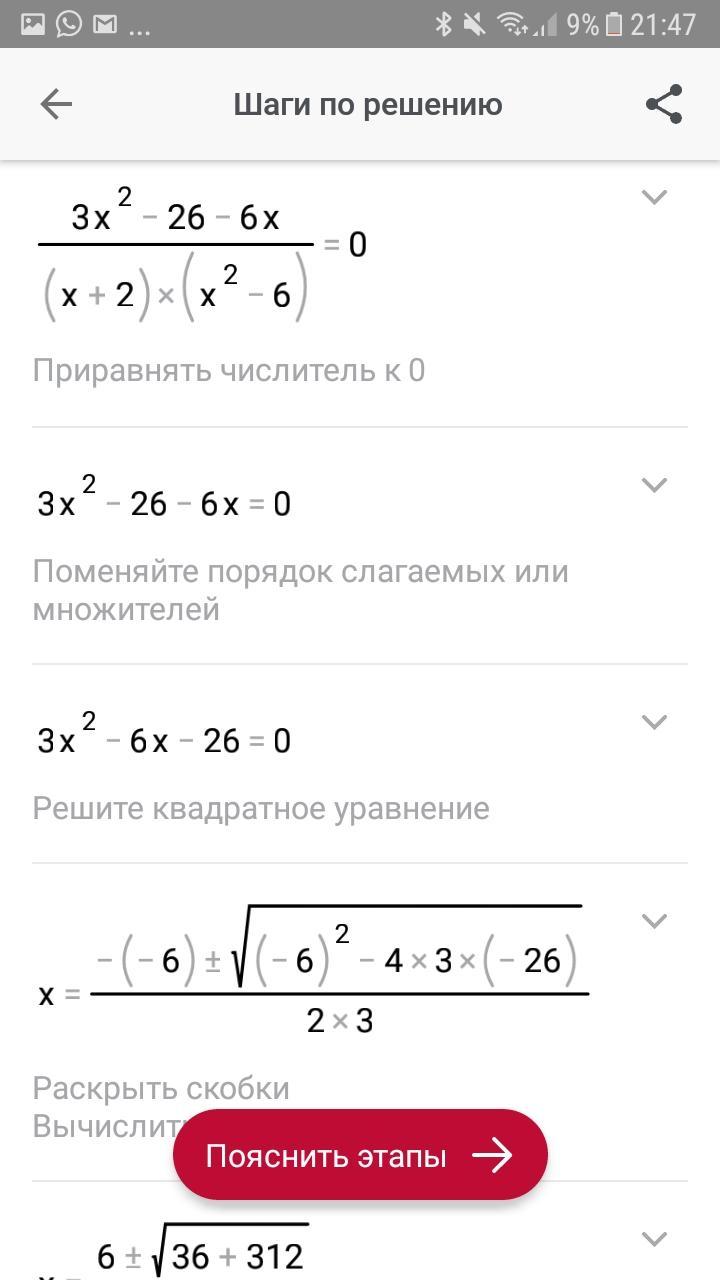
Task: Expand the Раскрыть скобки step
Action: coord(654,921)
